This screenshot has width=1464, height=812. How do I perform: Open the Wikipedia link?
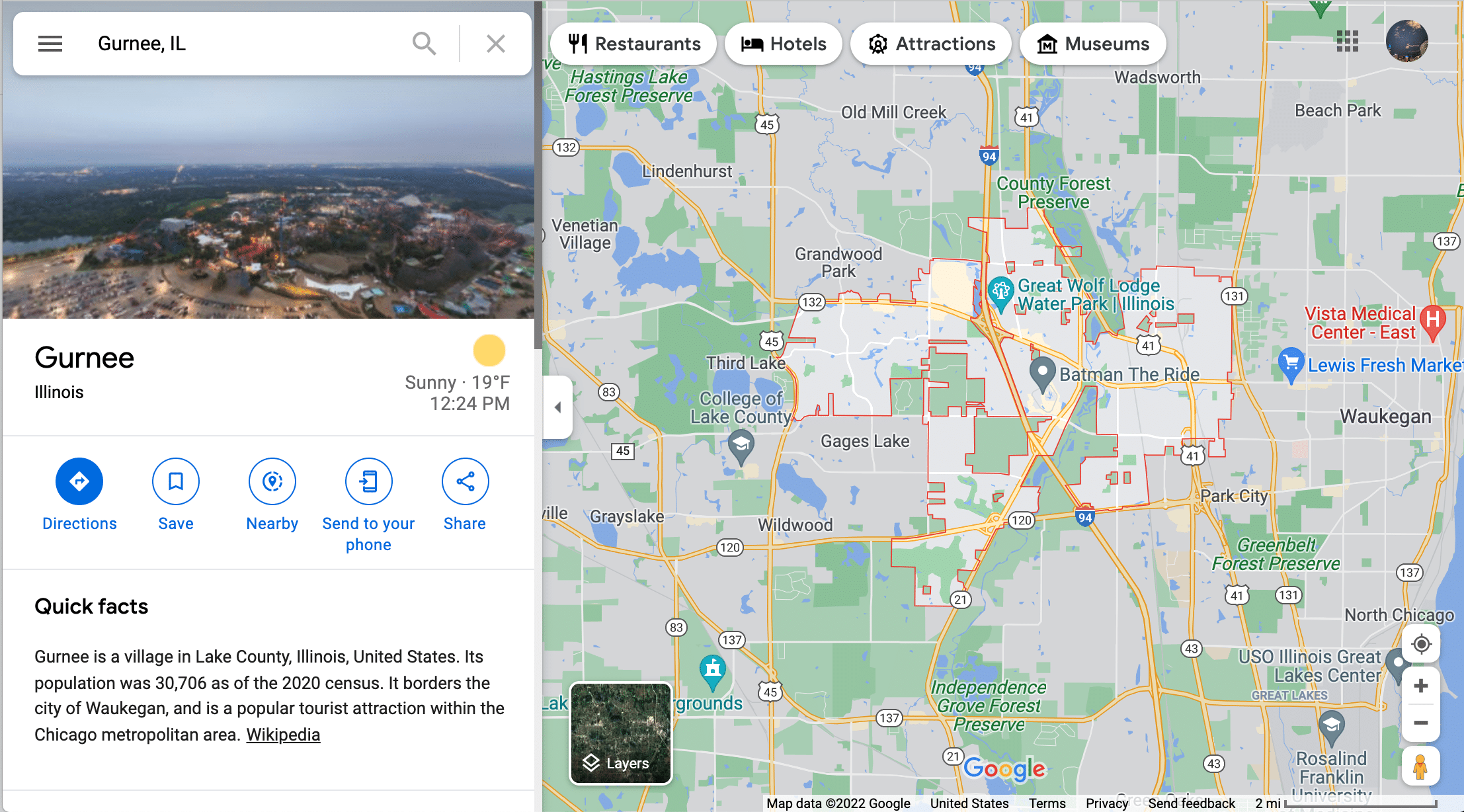tap(283, 735)
